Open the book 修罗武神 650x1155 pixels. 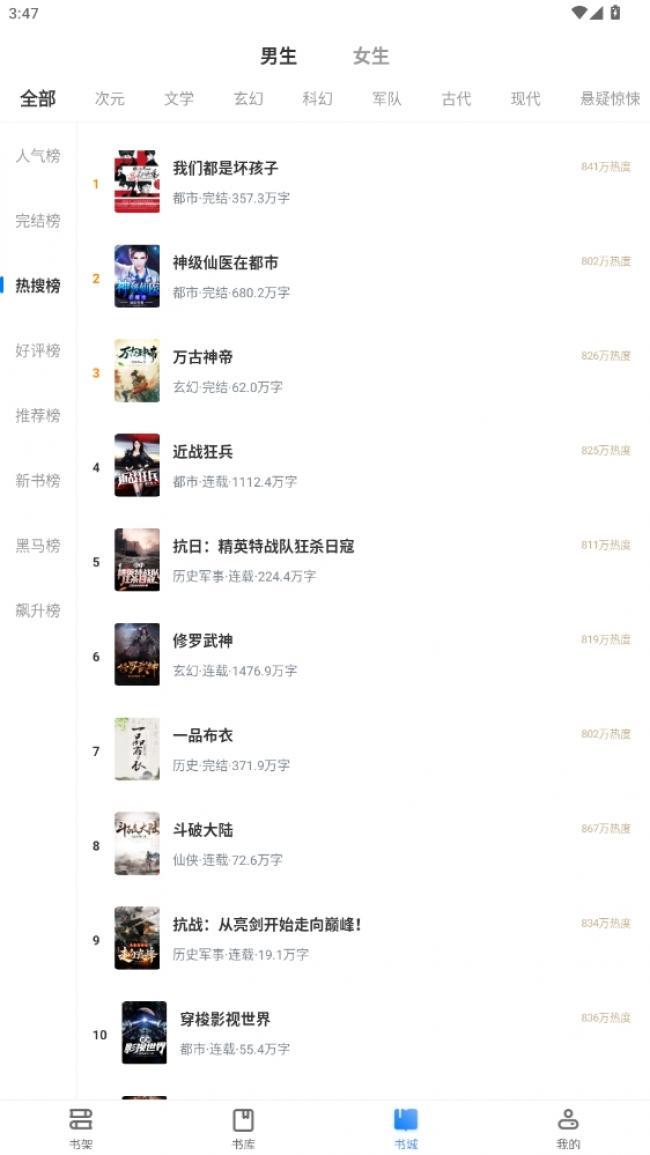pos(203,641)
